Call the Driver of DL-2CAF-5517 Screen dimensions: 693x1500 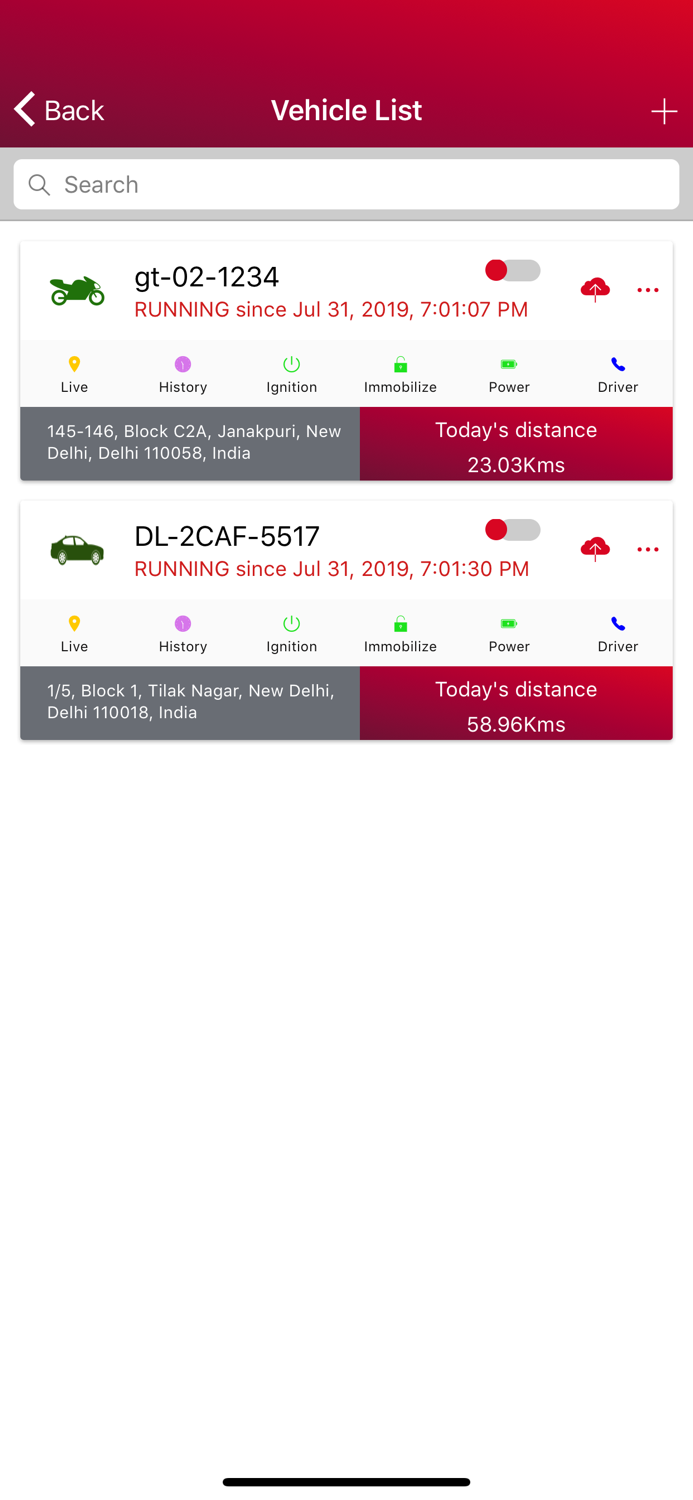[618, 634]
